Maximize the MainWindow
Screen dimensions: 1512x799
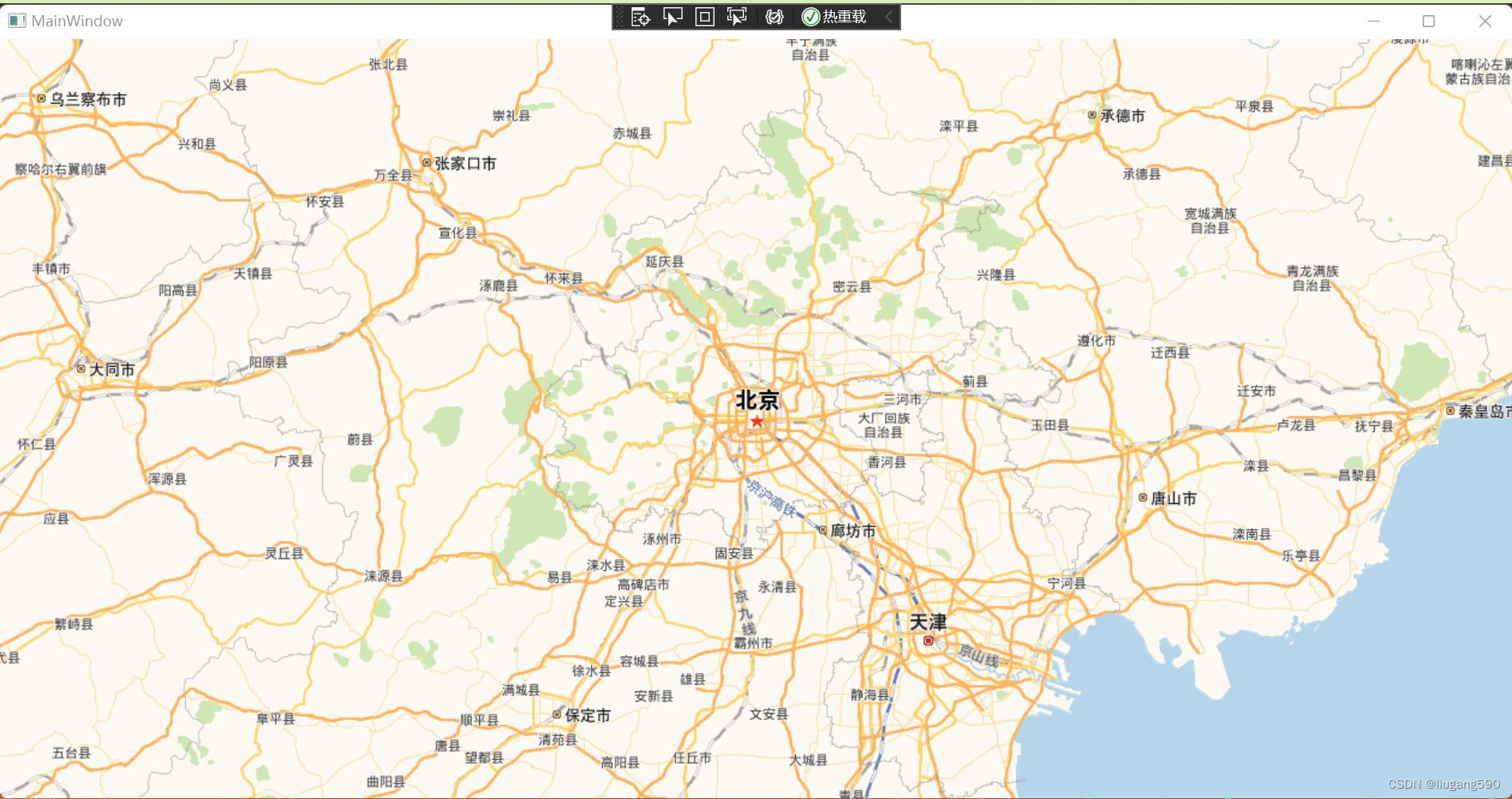1429,21
